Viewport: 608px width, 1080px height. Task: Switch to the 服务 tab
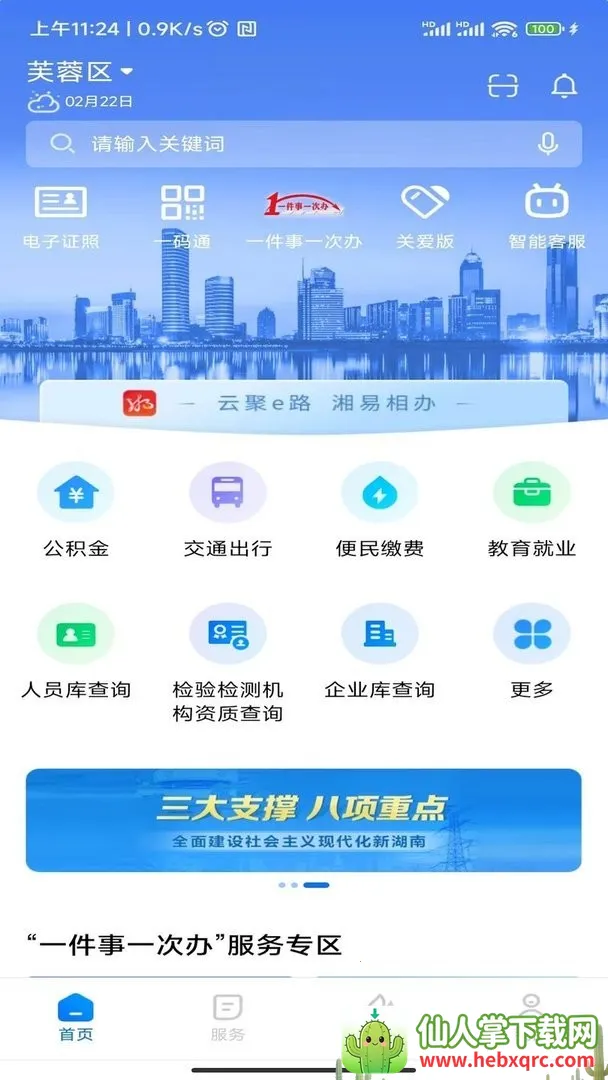coord(228,1018)
